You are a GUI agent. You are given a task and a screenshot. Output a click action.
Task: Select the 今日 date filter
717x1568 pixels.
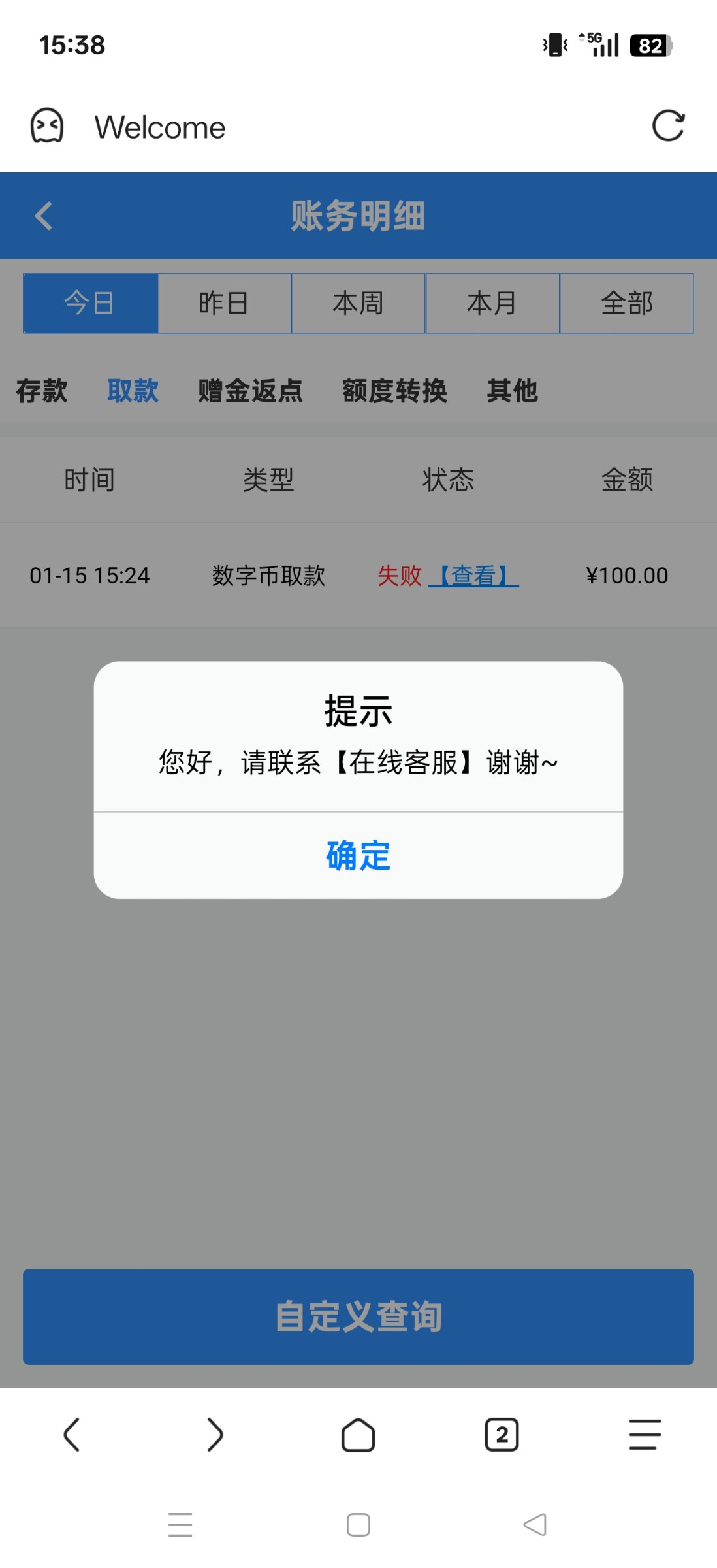pyautogui.click(x=90, y=302)
